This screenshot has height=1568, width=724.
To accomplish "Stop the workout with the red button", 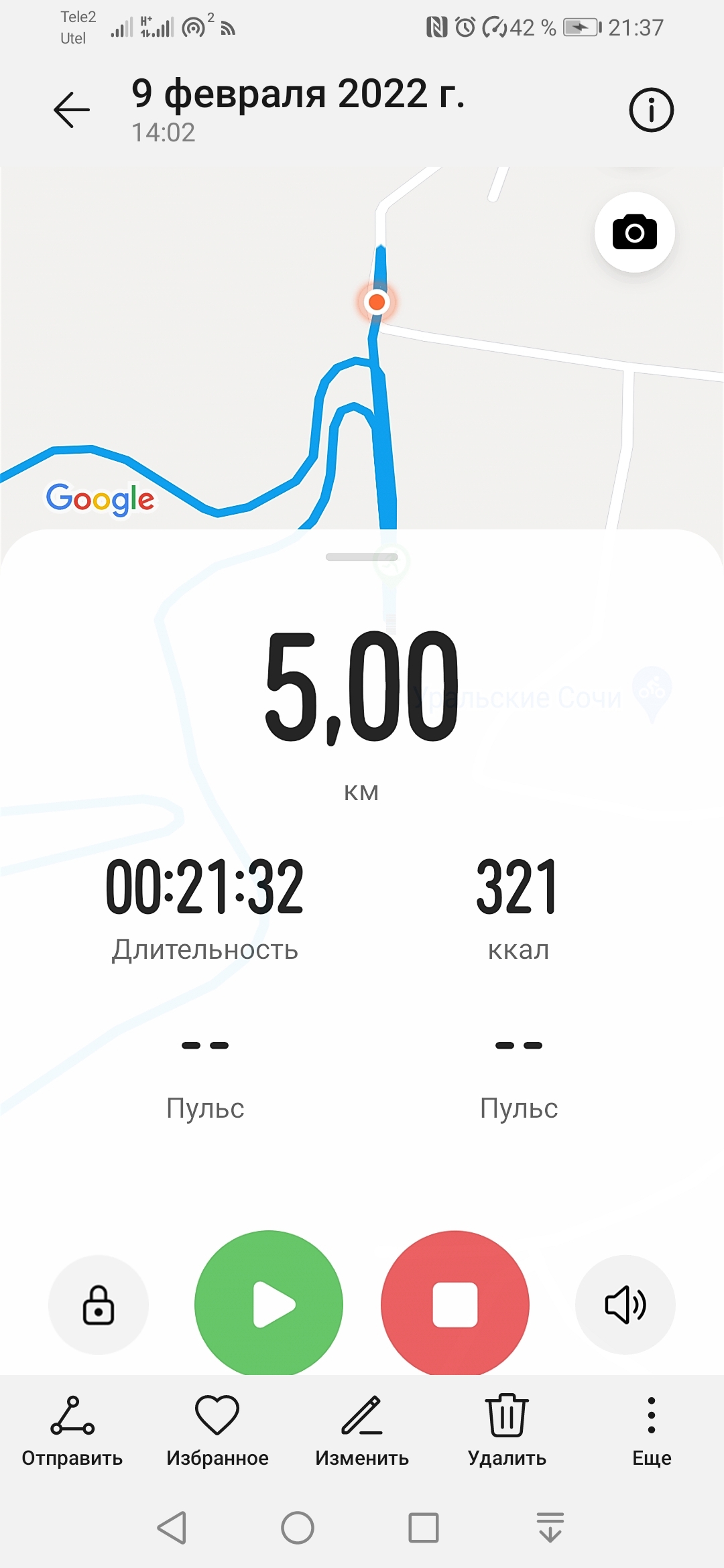I will point(455,1304).
